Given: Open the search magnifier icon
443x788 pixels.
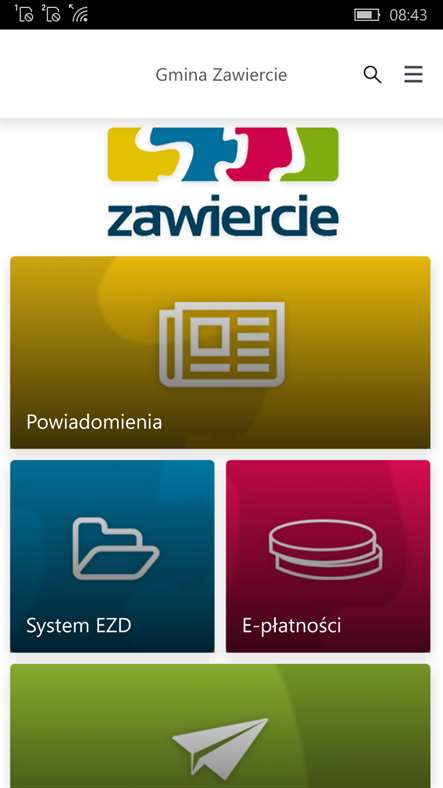Looking at the screenshot, I should 372,74.
